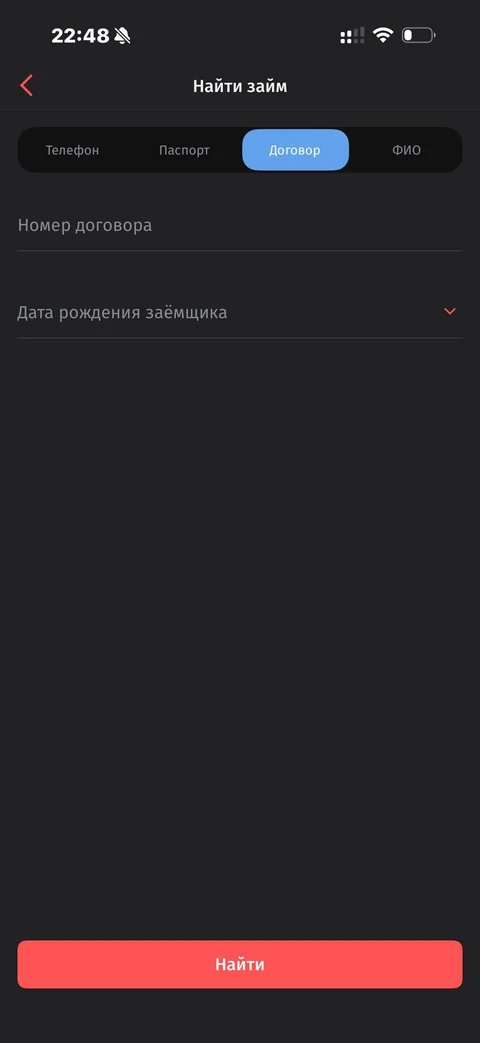
Task: Switch to the Паспорт tab
Action: pos(184,150)
